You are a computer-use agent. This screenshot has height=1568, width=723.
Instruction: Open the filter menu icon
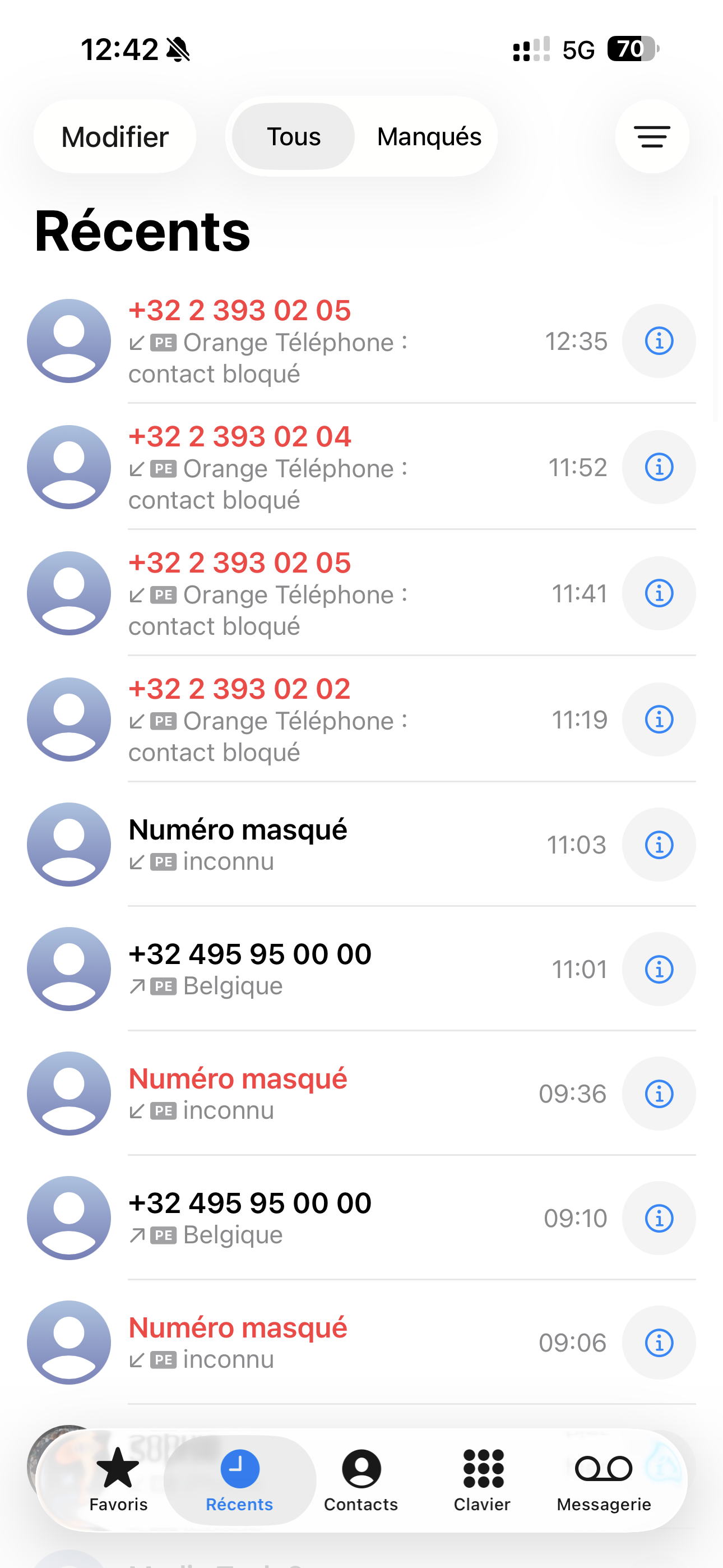pyautogui.click(x=652, y=136)
